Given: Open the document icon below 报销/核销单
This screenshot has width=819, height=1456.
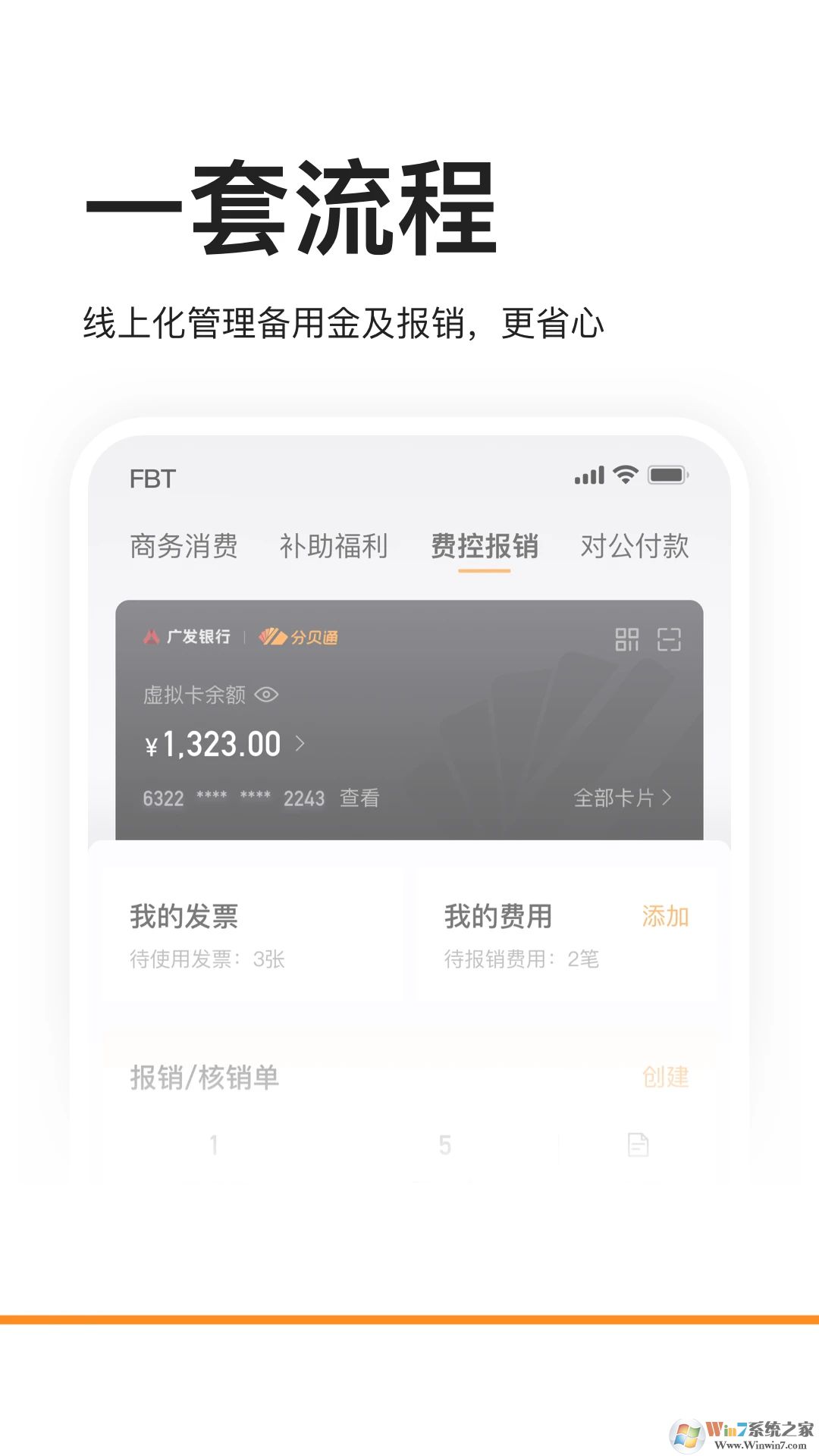Looking at the screenshot, I should 639,1145.
